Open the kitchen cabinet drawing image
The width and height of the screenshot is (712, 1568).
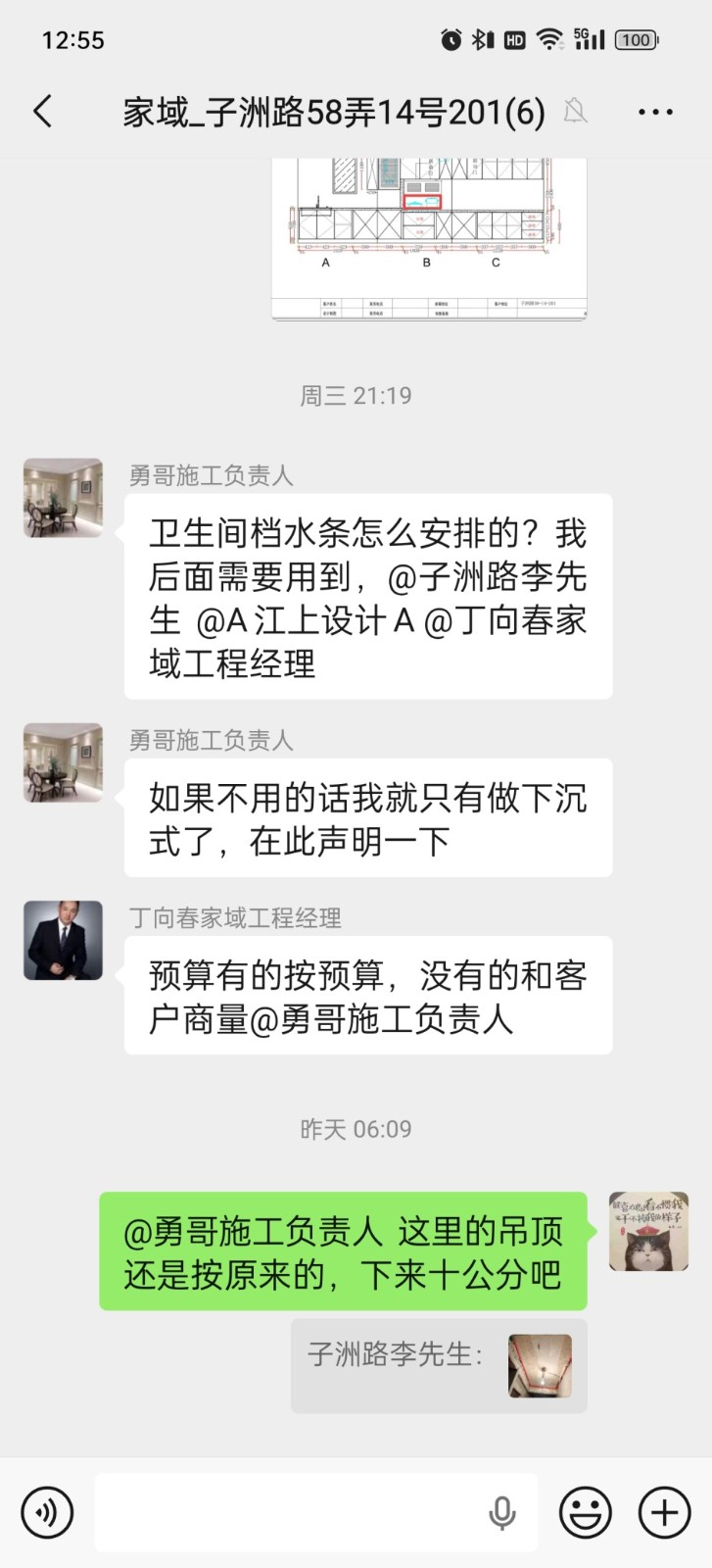click(x=429, y=238)
